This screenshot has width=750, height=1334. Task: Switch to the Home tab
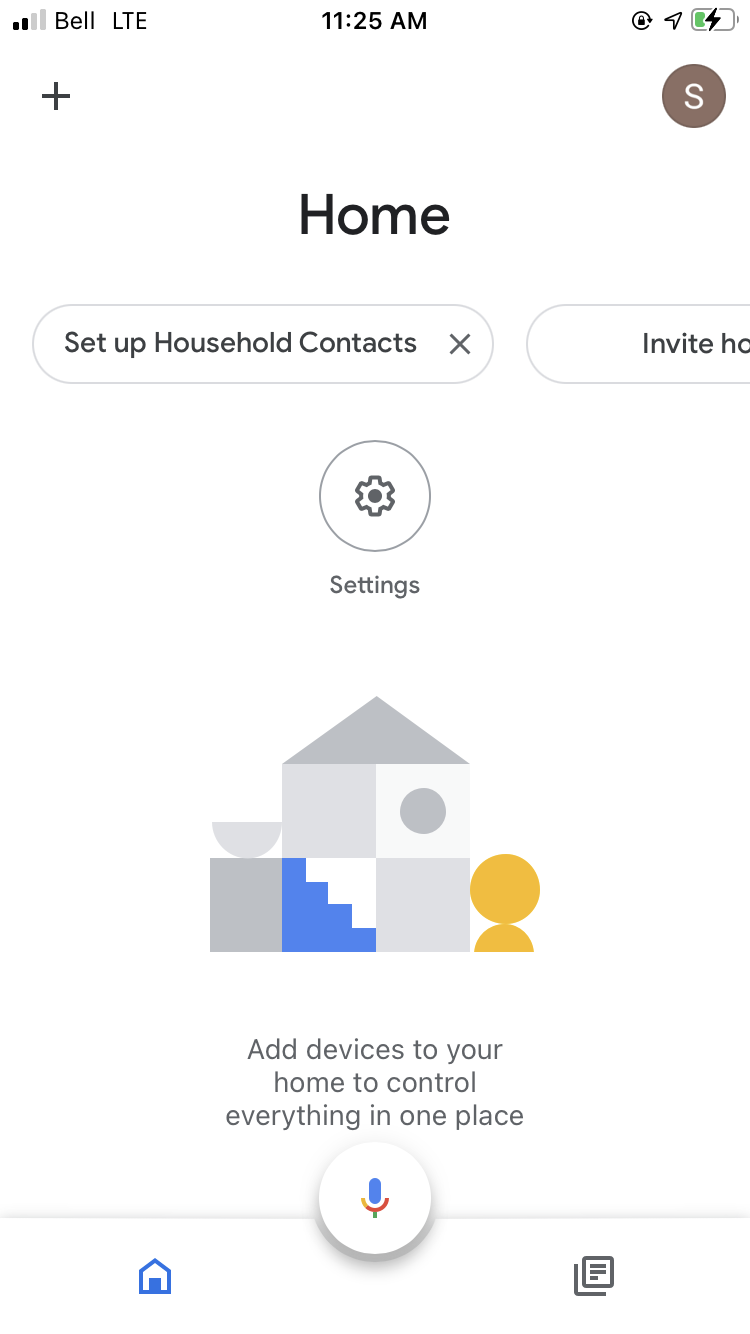(x=155, y=1276)
